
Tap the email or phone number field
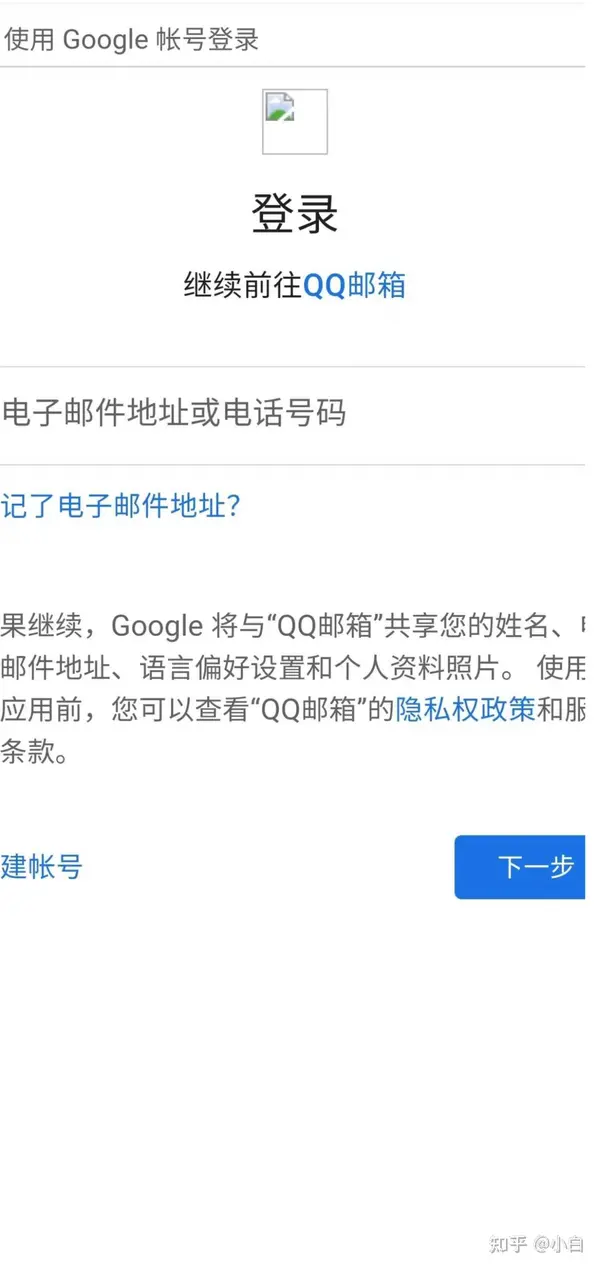292,414
